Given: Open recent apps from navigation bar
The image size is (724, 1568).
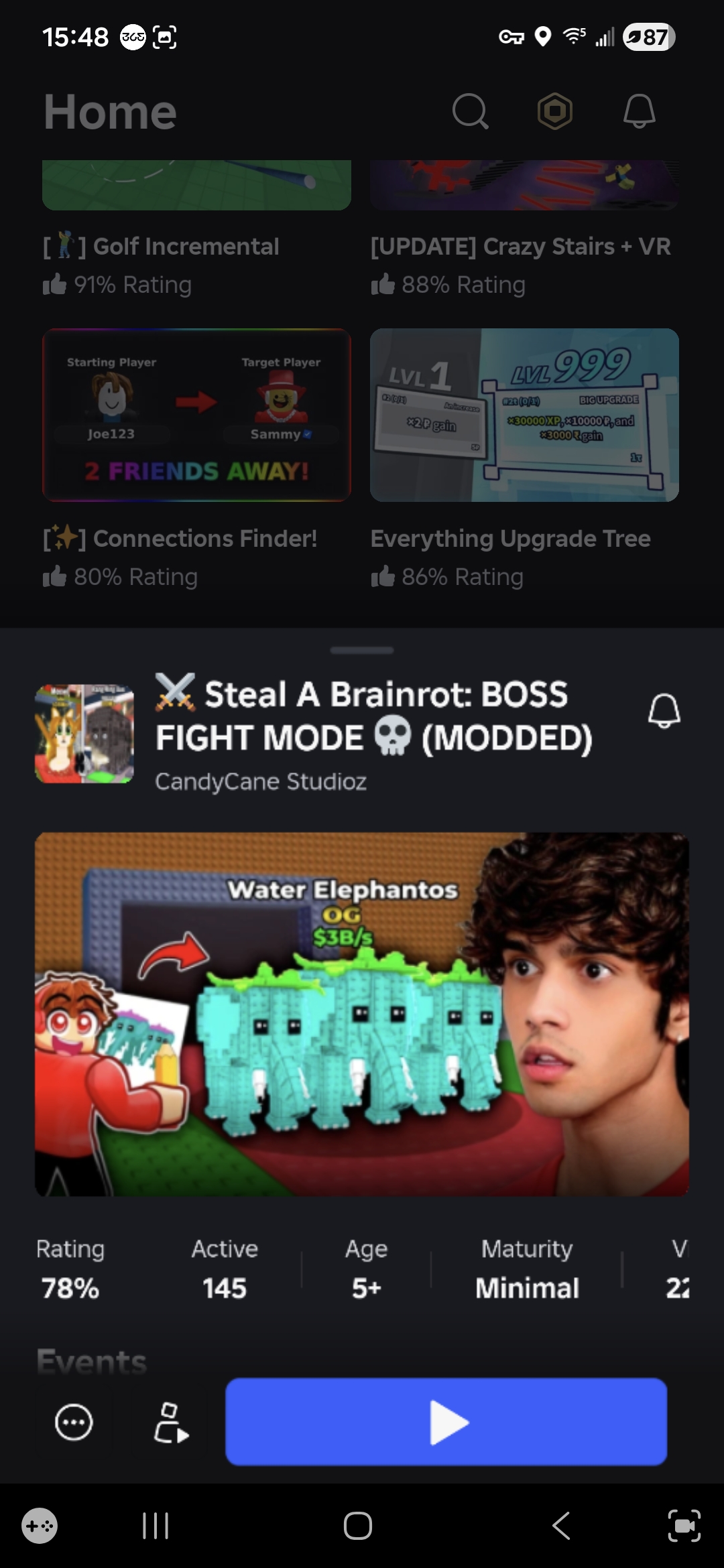Looking at the screenshot, I should click(x=156, y=1526).
